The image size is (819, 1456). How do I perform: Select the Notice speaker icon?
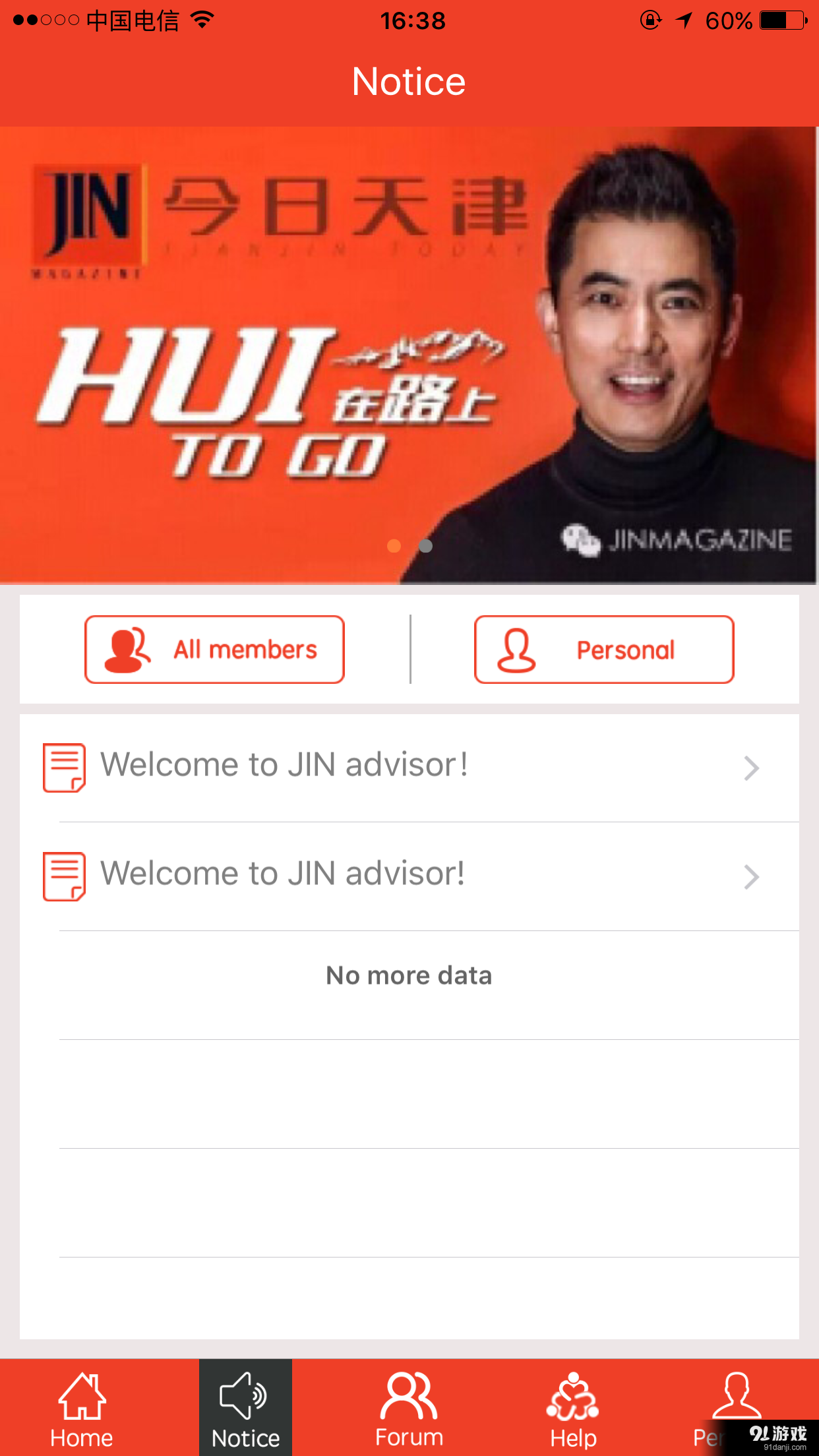point(245,1391)
